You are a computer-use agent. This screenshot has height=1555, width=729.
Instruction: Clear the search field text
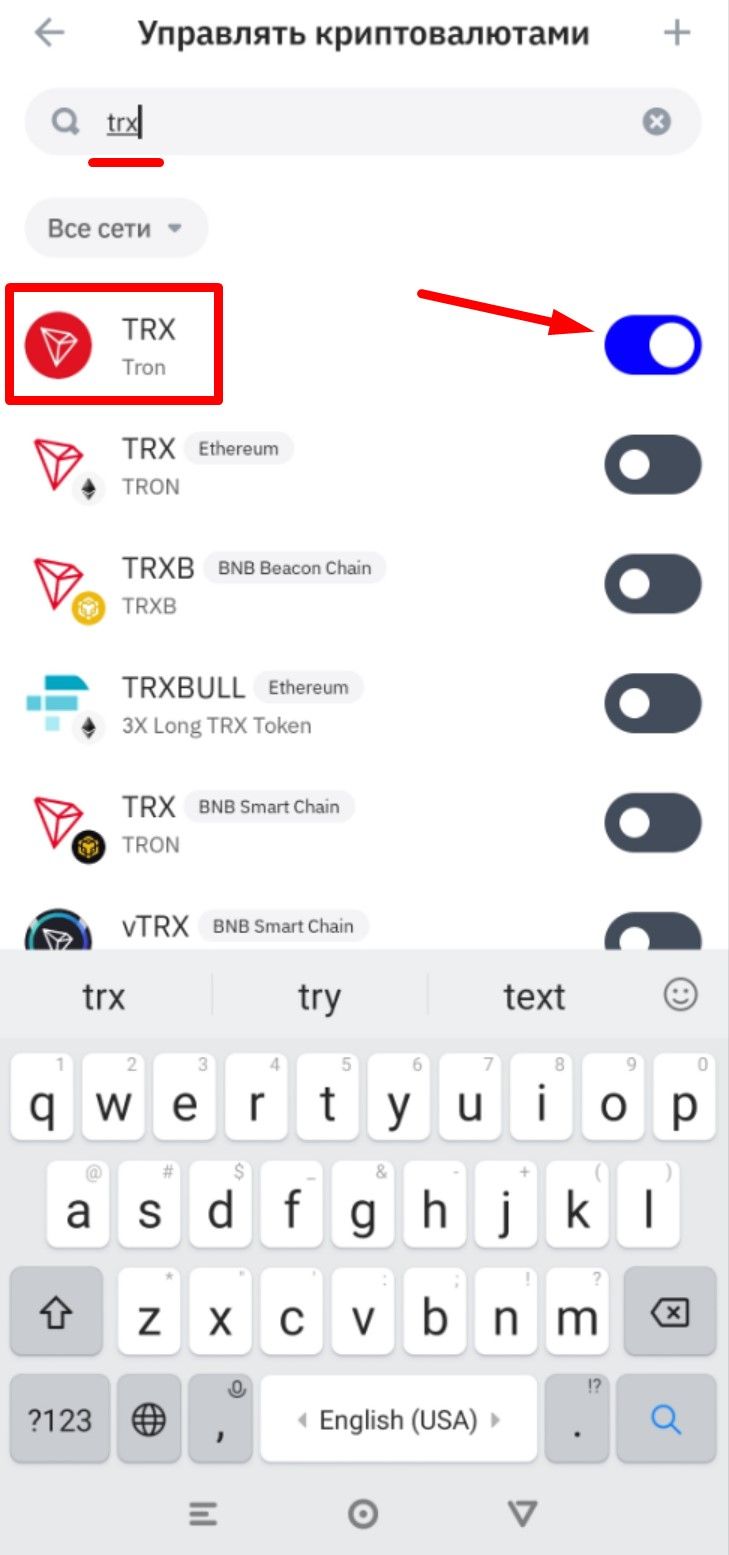tap(656, 122)
